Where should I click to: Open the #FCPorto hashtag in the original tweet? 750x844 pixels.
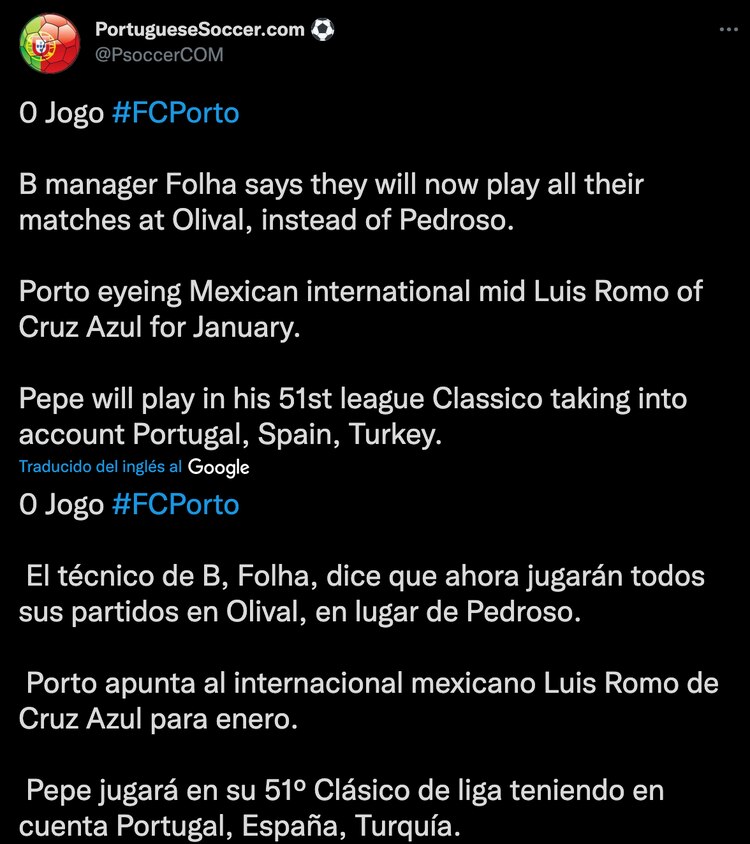[176, 113]
